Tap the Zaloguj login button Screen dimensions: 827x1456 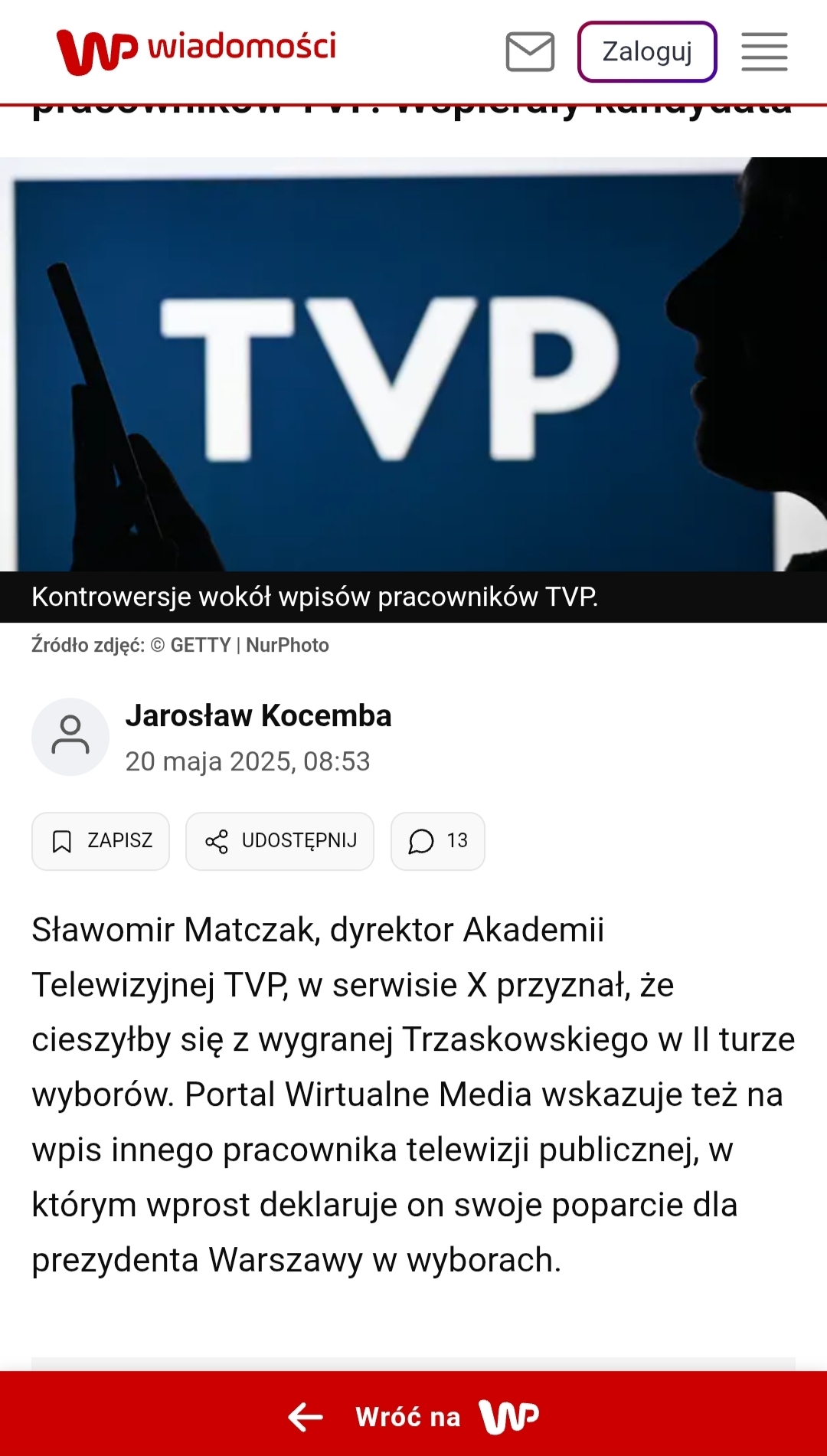647,51
